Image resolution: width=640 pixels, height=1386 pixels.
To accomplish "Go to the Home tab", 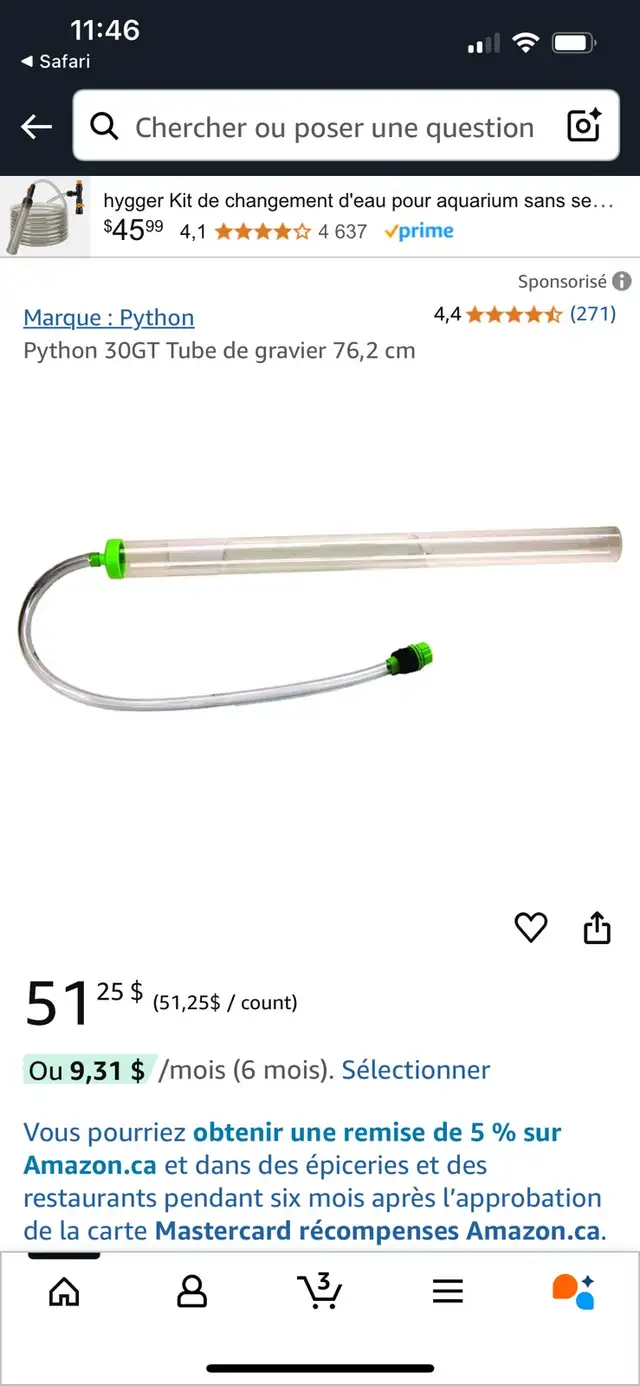I will [x=64, y=1291].
